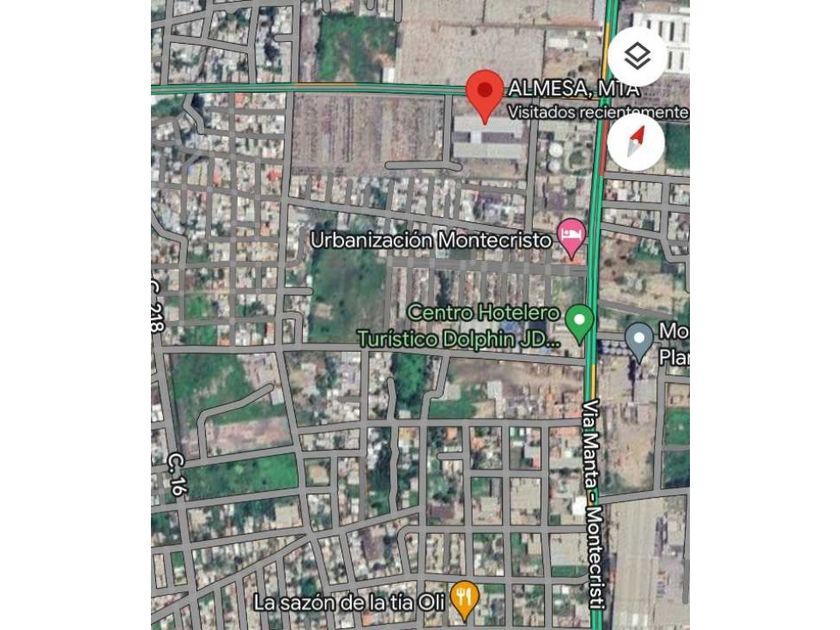Select the gray pin east of Vía Manta-Montecristi
This screenshot has height=630, width=840.
(x=639, y=340)
